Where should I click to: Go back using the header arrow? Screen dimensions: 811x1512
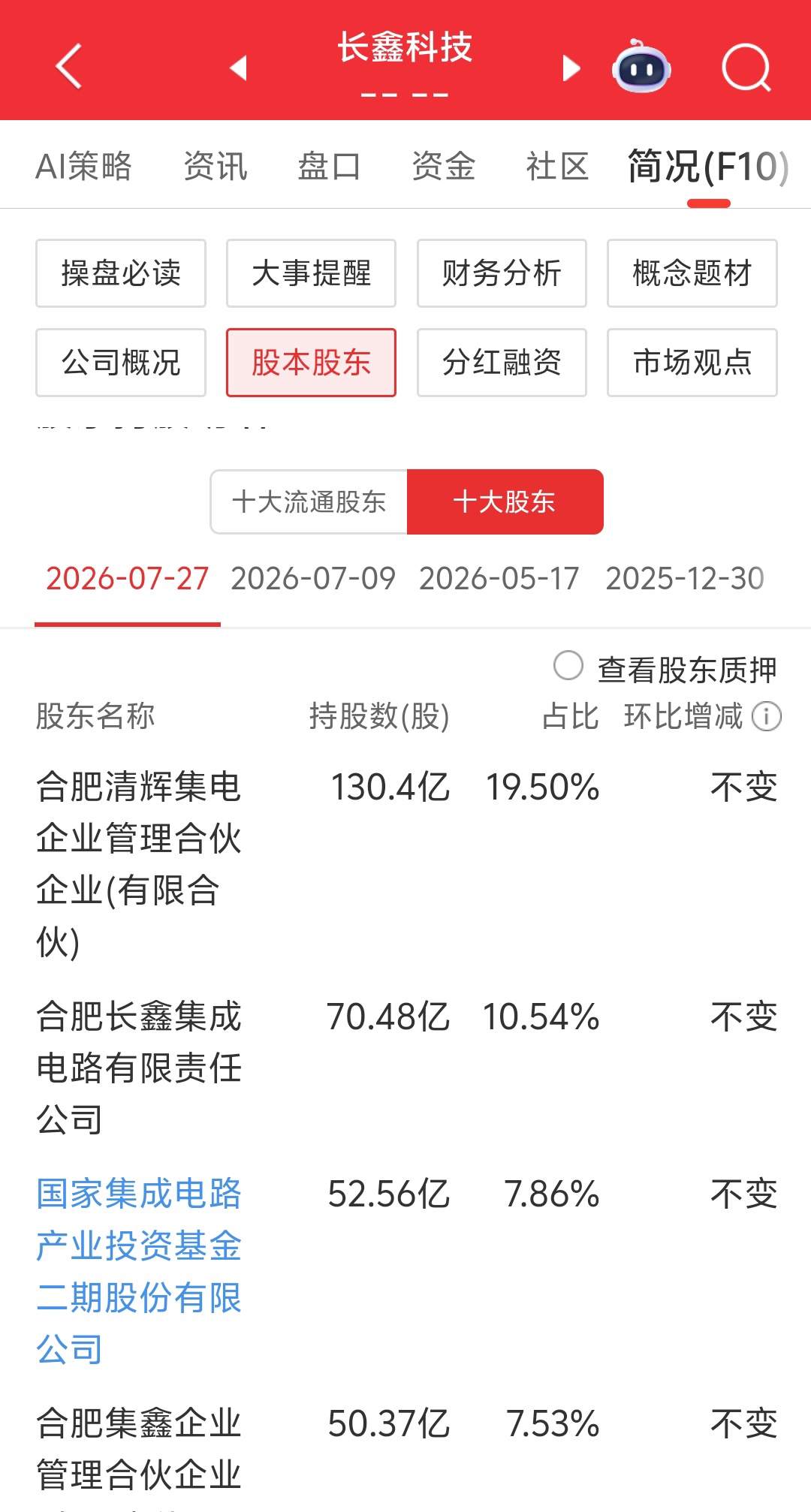click(68, 67)
